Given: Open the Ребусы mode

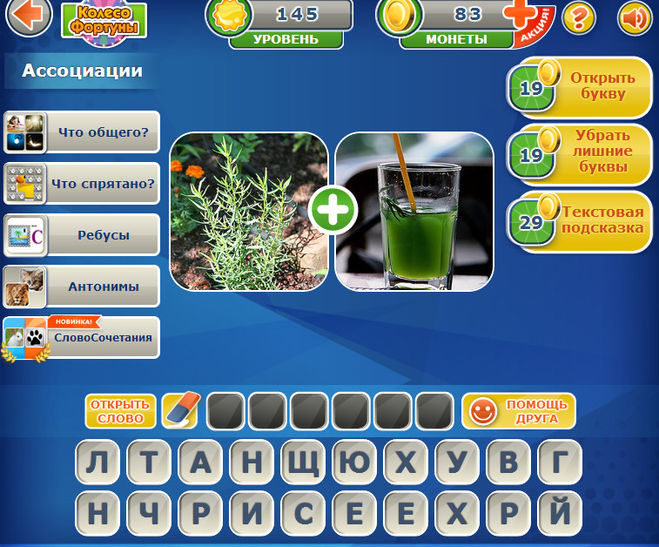Looking at the screenshot, I should click(81, 235).
